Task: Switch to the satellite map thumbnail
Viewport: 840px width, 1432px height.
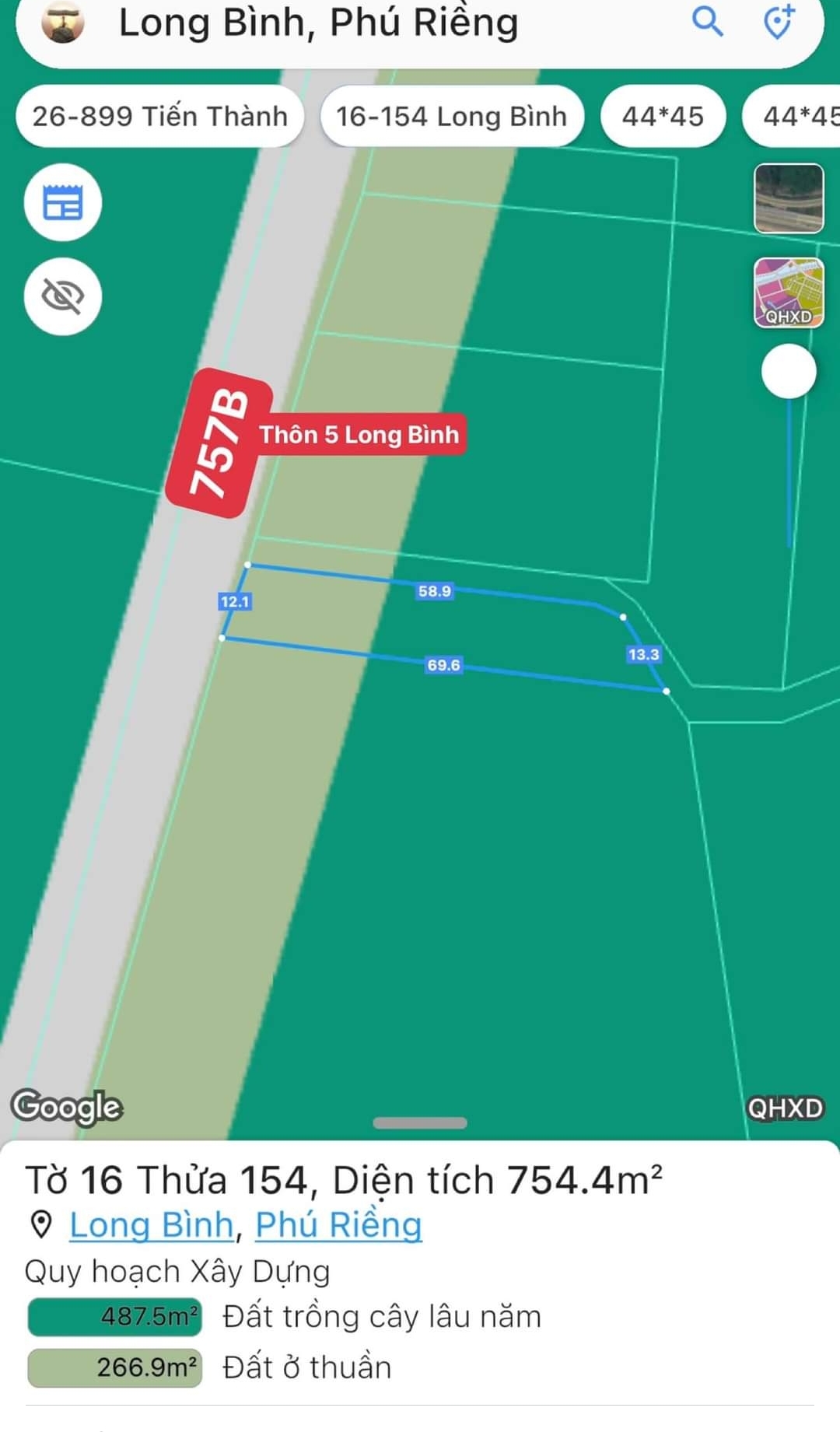Action: pos(789,198)
